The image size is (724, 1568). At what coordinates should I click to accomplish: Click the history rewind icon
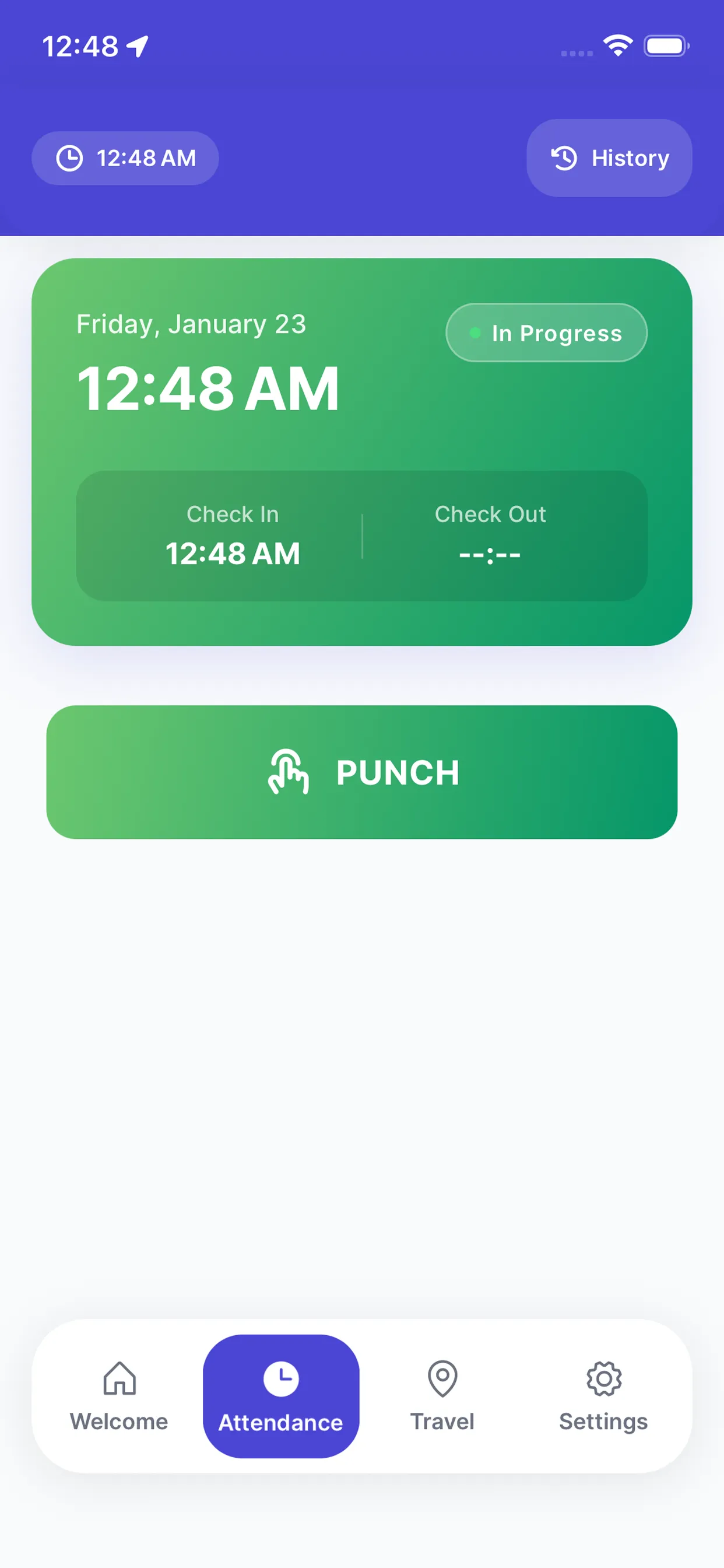tap(564, 157)
